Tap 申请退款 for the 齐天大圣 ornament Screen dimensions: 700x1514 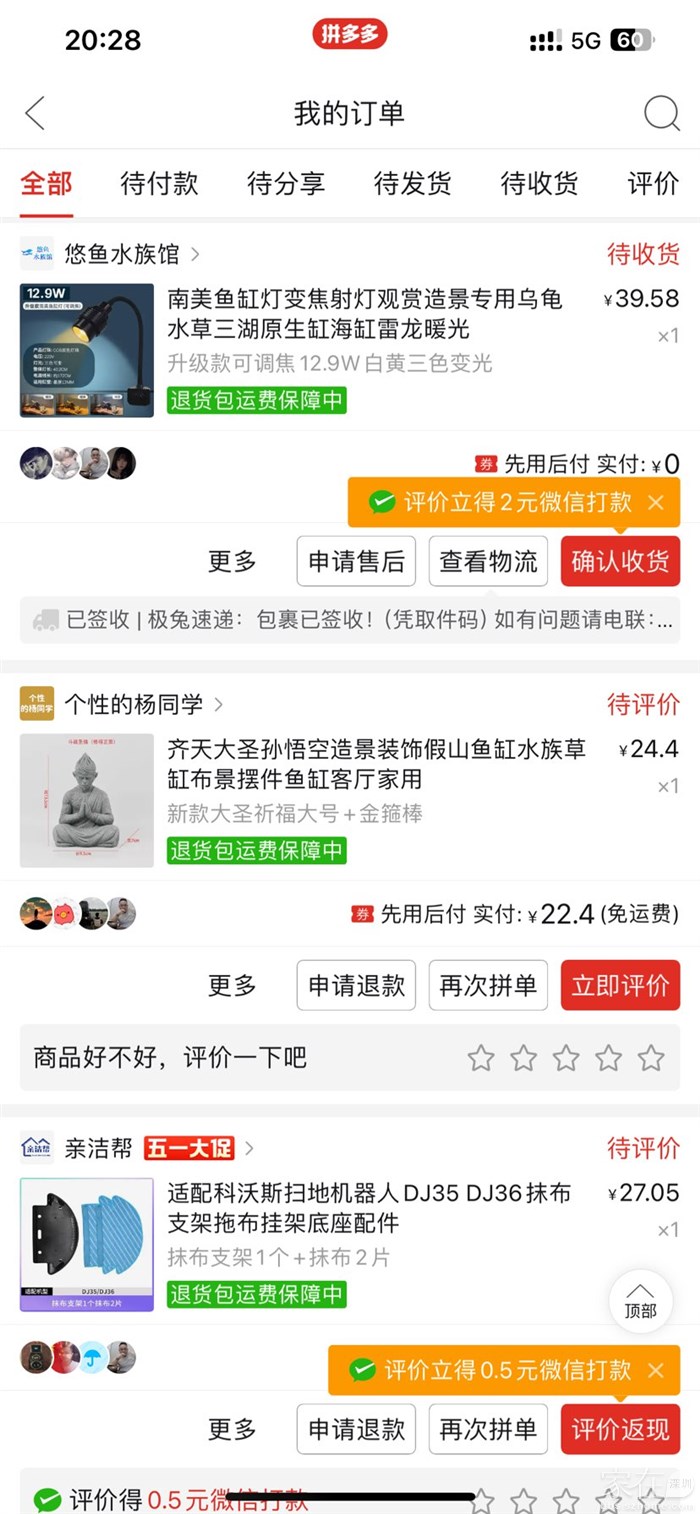point(356,985)
